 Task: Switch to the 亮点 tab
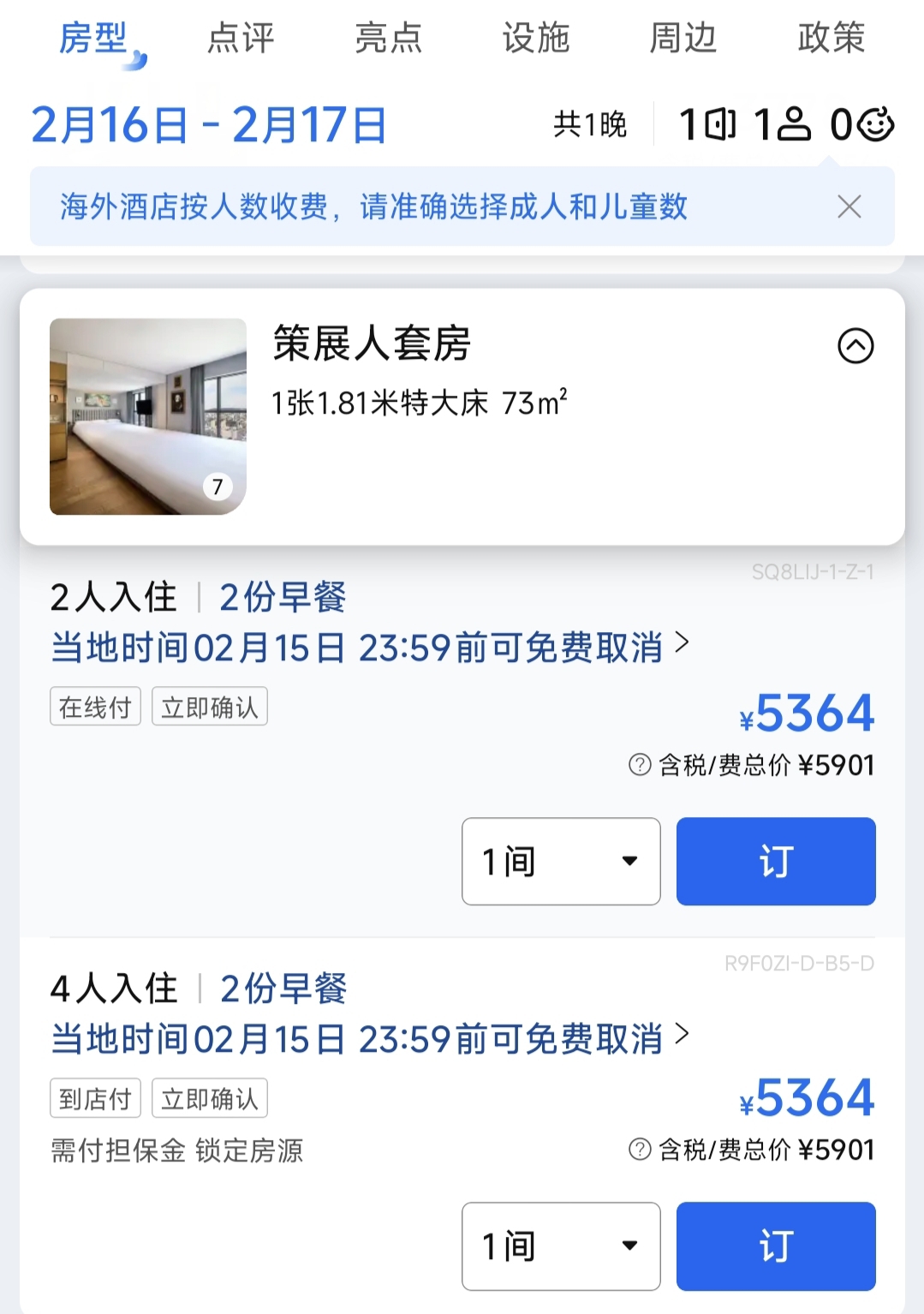pyautogui.click(x=388, y=39)
